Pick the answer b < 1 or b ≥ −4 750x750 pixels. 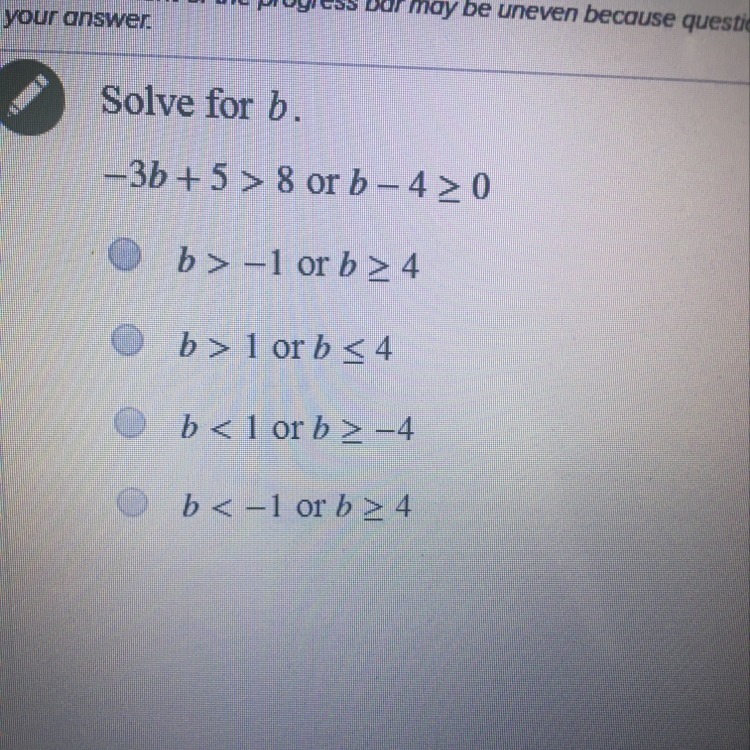click(x=127, y=424)
